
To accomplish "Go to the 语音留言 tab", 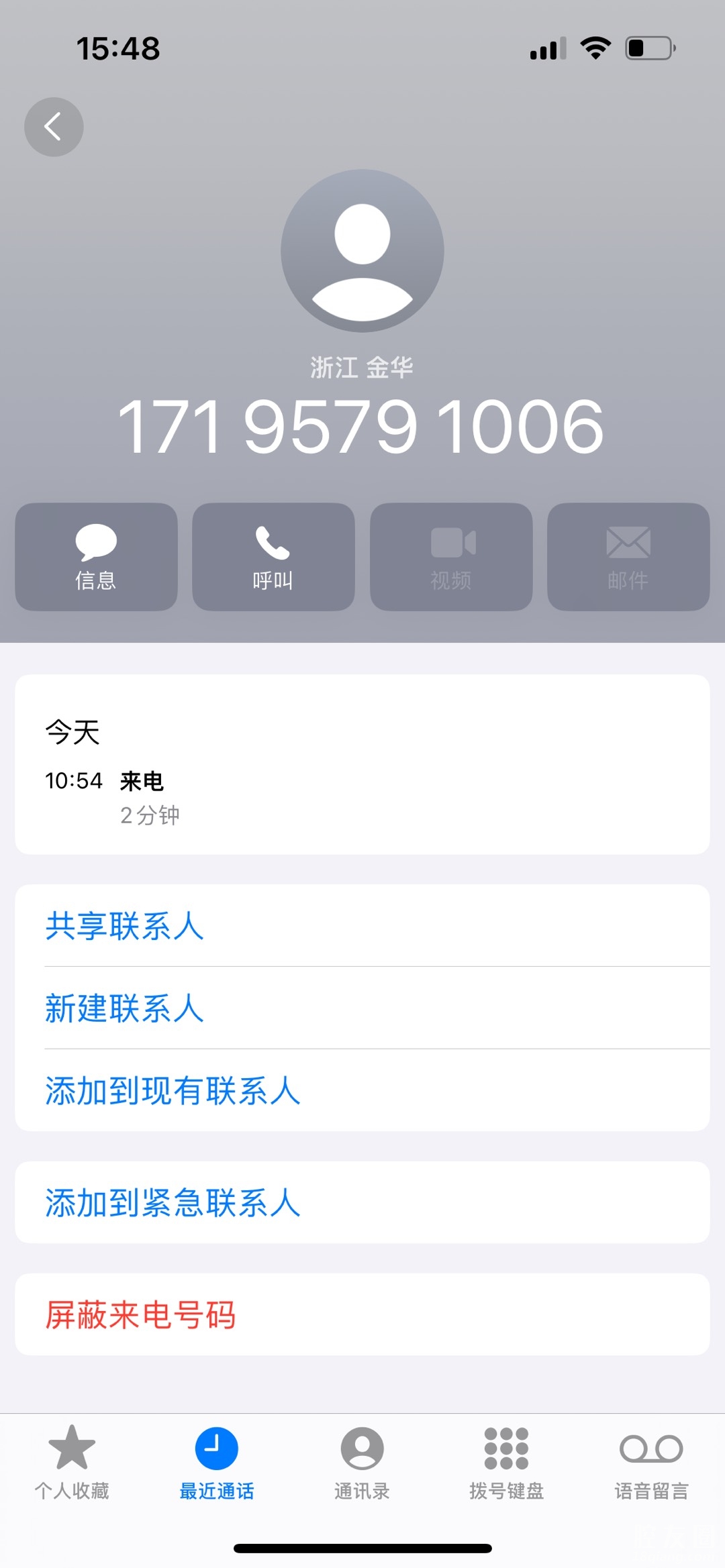I will 651,1461.
